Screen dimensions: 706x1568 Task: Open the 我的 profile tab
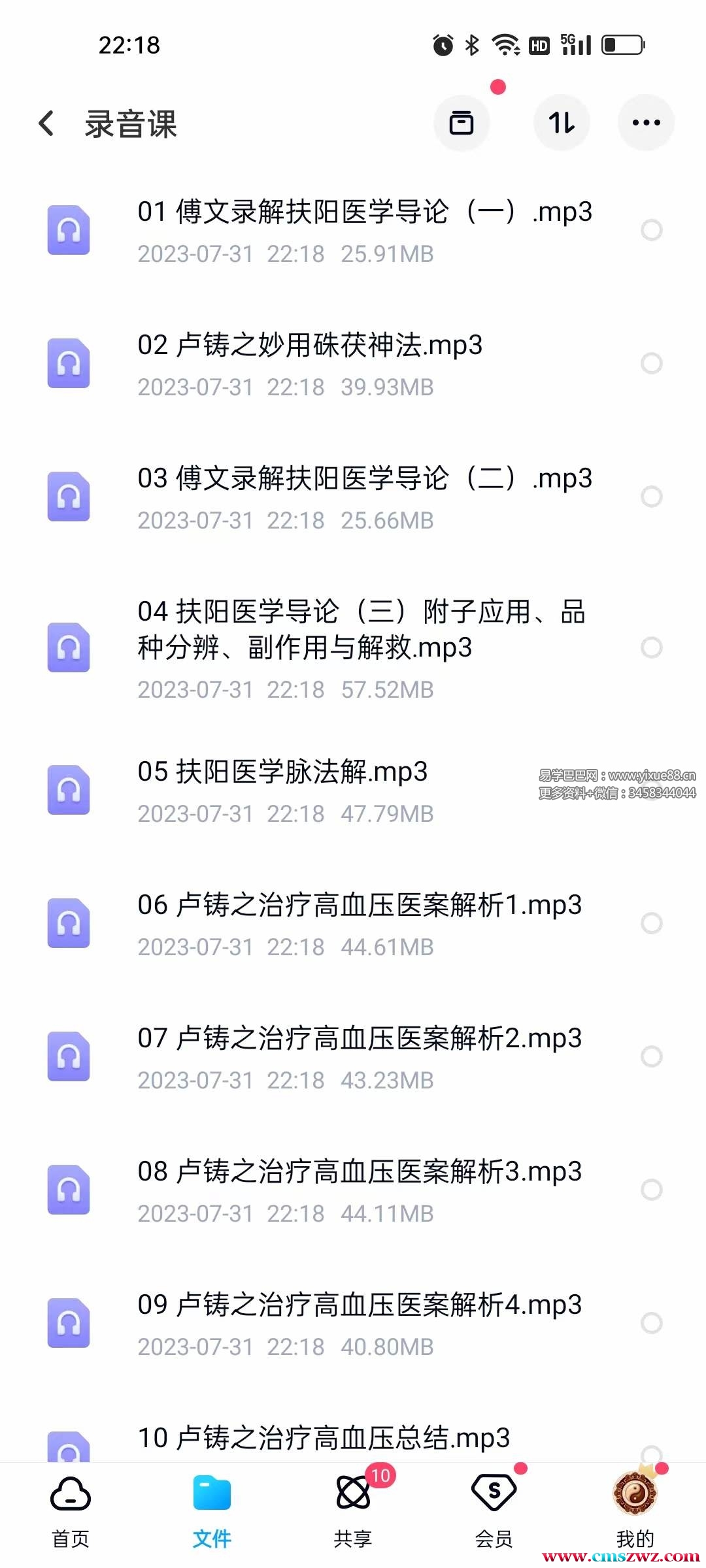(x=635, y=1509)
